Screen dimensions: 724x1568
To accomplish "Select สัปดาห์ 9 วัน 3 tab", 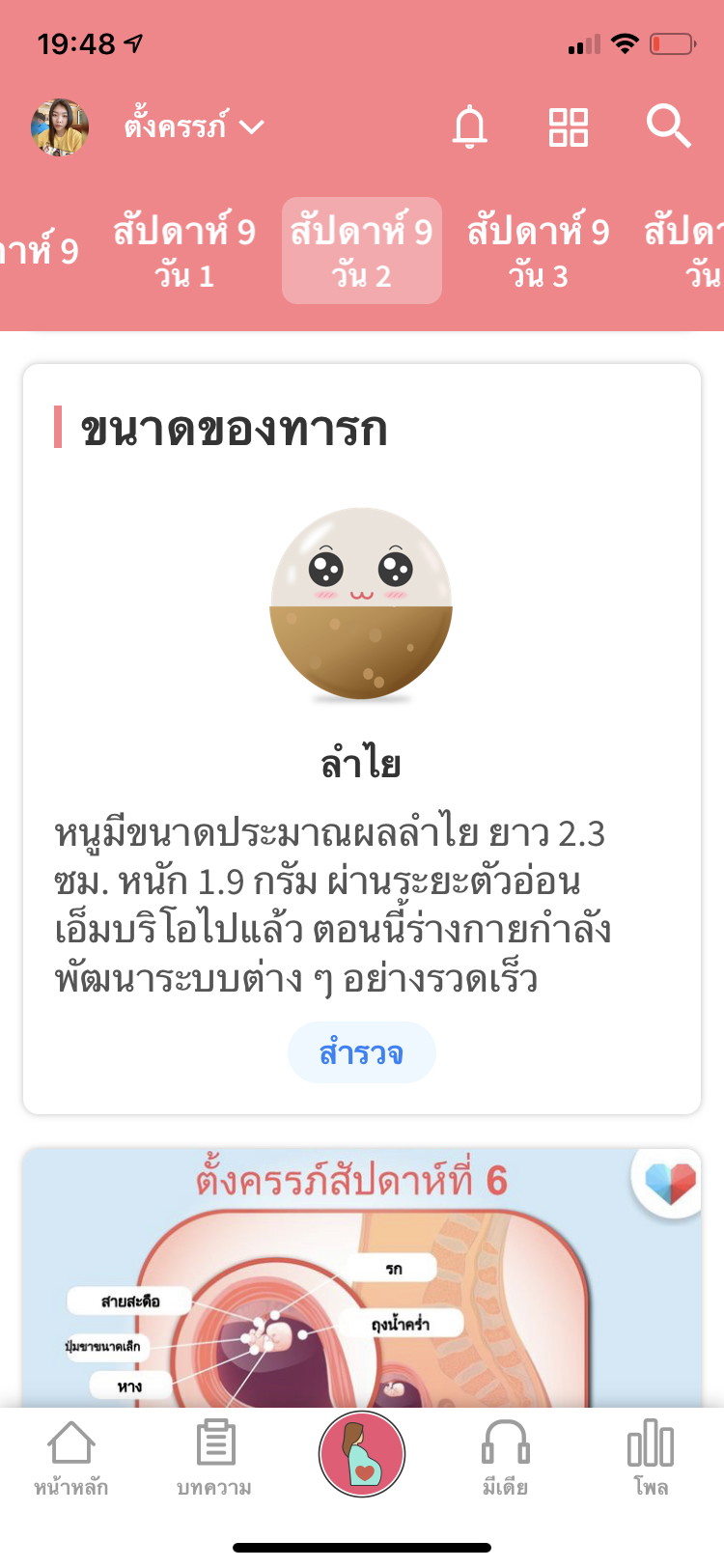I will [x=538, y=251].
